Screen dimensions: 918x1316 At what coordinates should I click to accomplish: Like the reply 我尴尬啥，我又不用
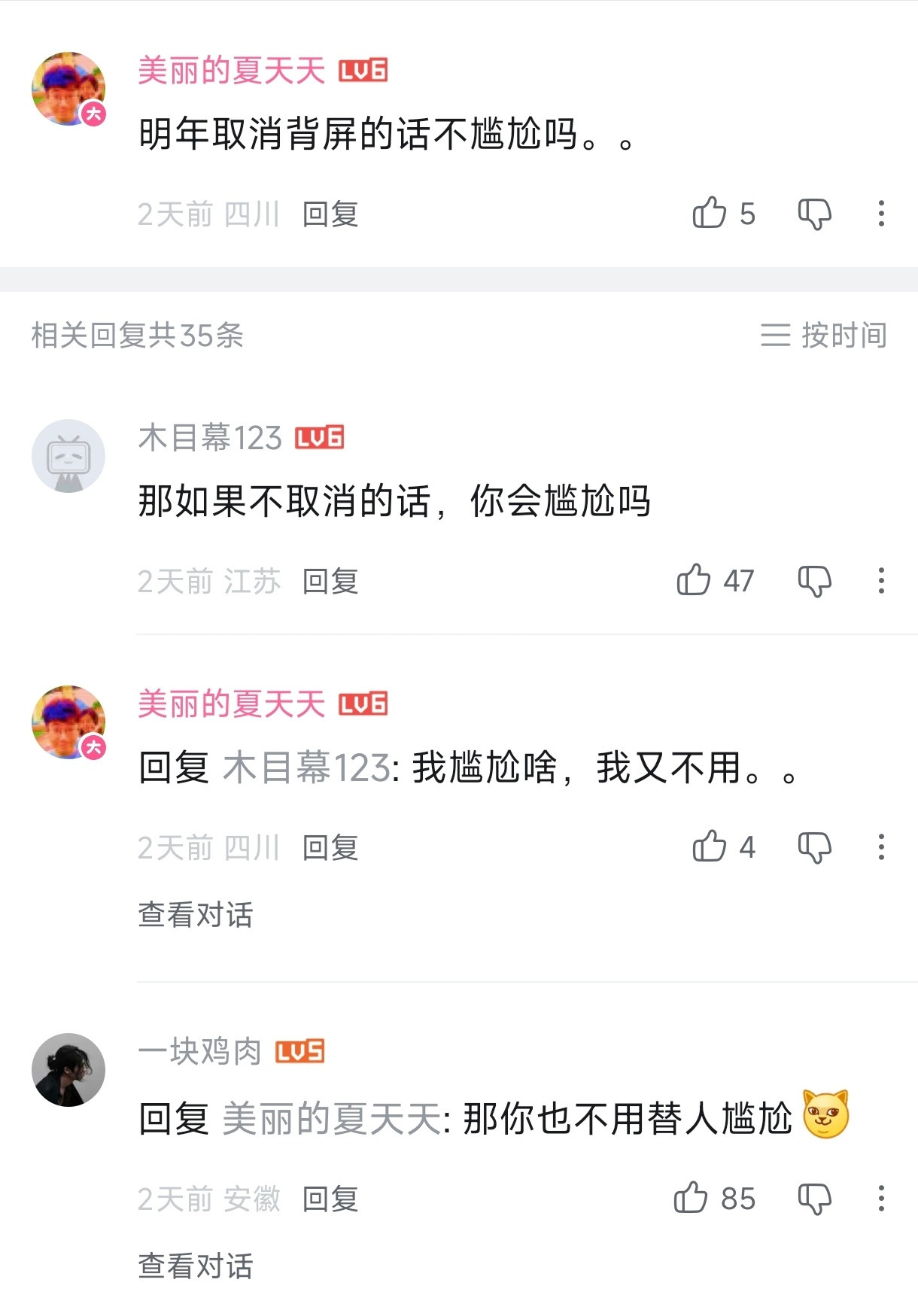(x=710, y=846)
